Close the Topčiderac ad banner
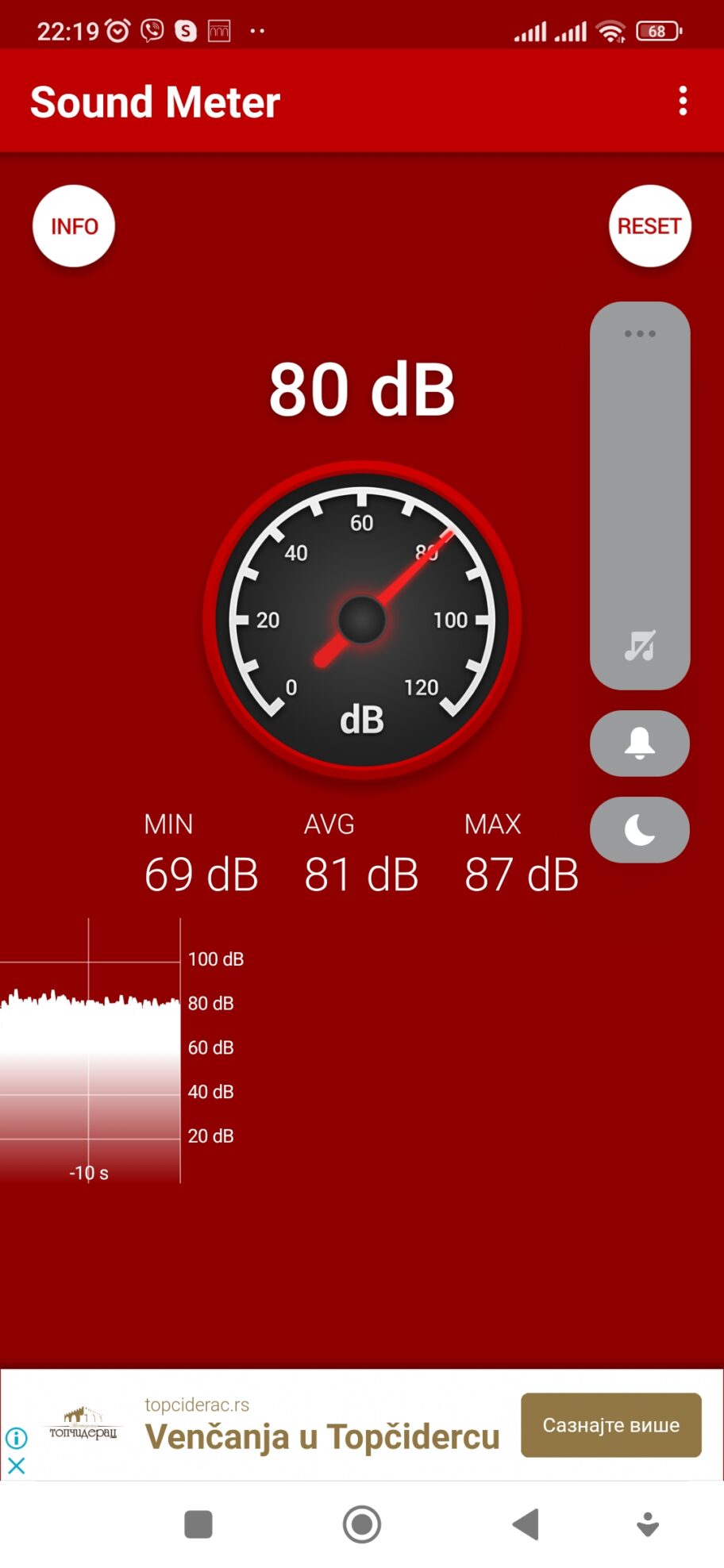Viewport: 724px width, 1568px height. pyautogui.click(x=17, y=1466)
